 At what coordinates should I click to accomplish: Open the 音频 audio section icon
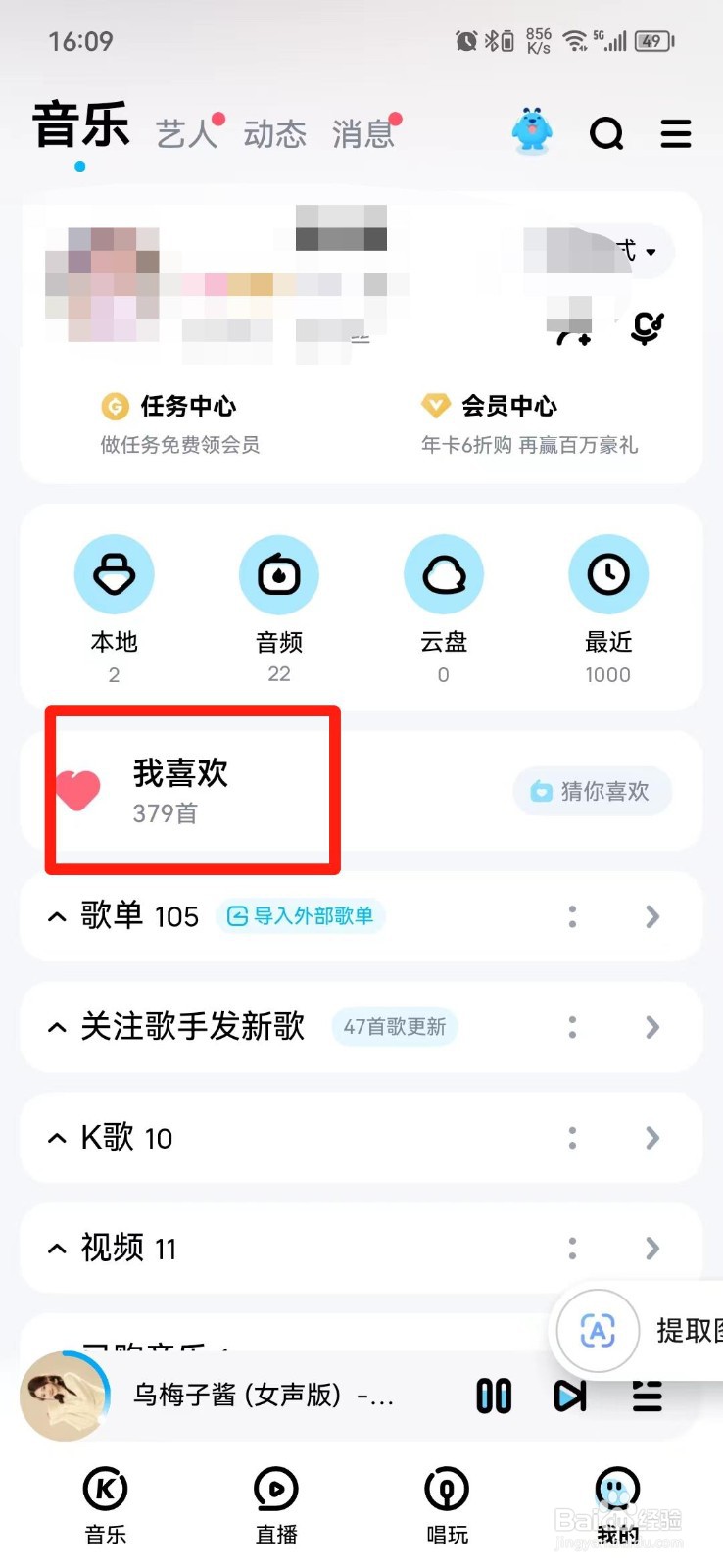click(279, 574)
